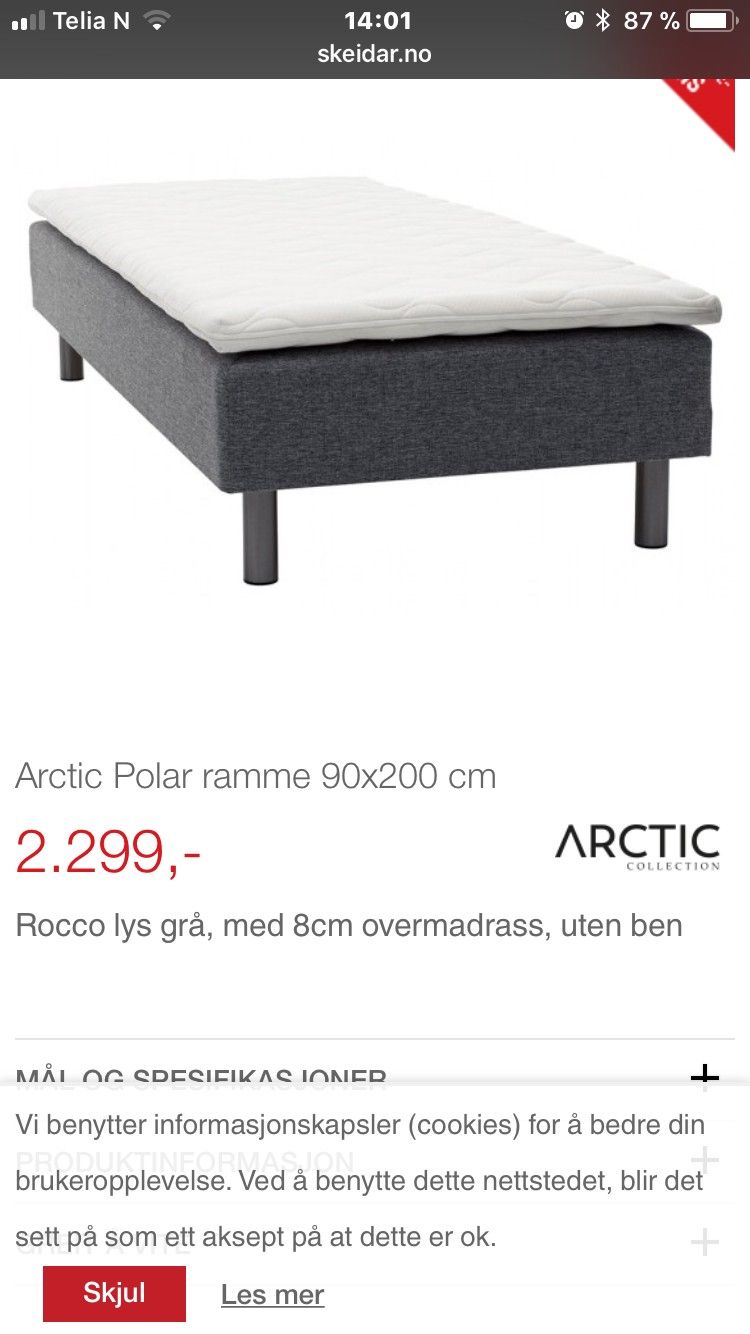Screen dimensions: 750x1334
Task: Dismiss the cookie notice with Skjul
Action: click(x=114, y=1293)
